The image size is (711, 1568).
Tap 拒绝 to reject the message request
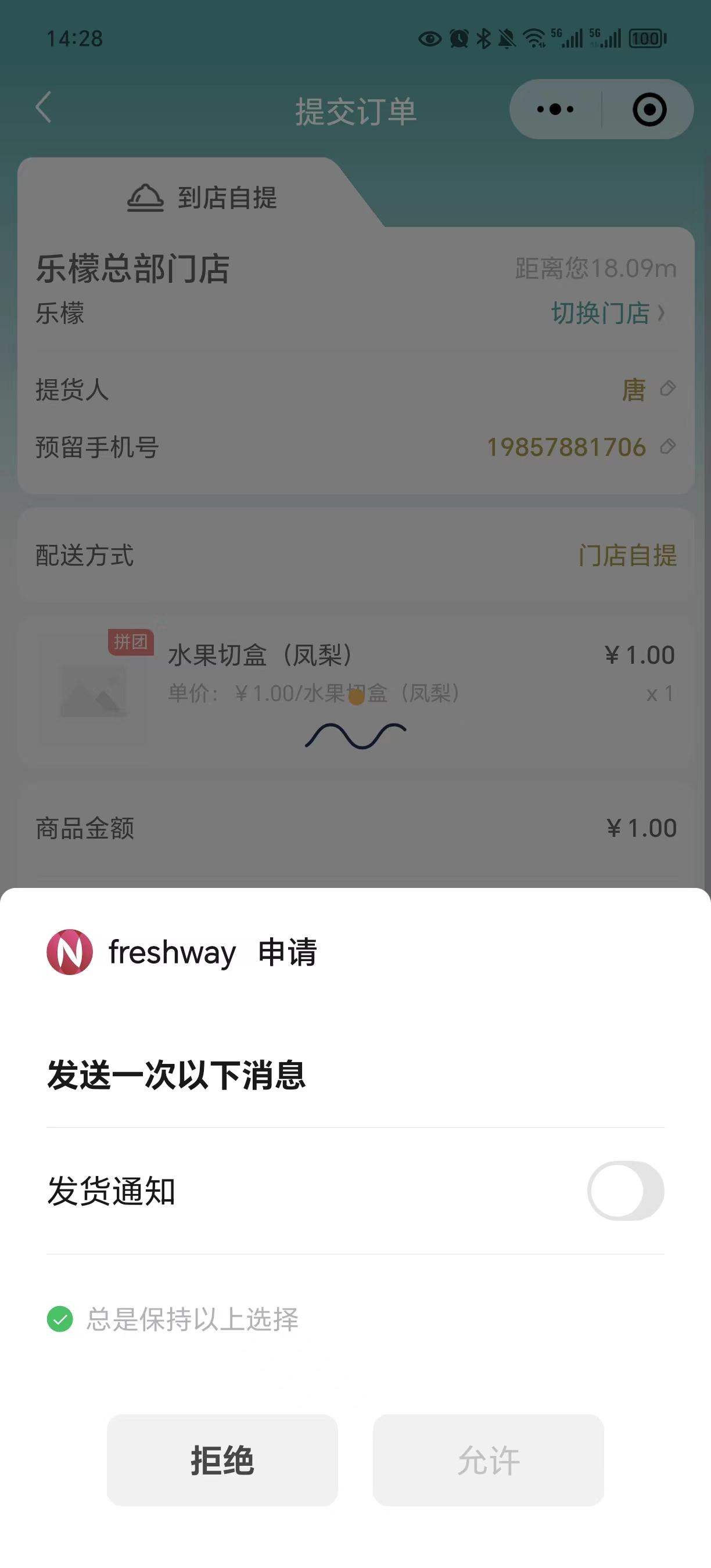222,1459
